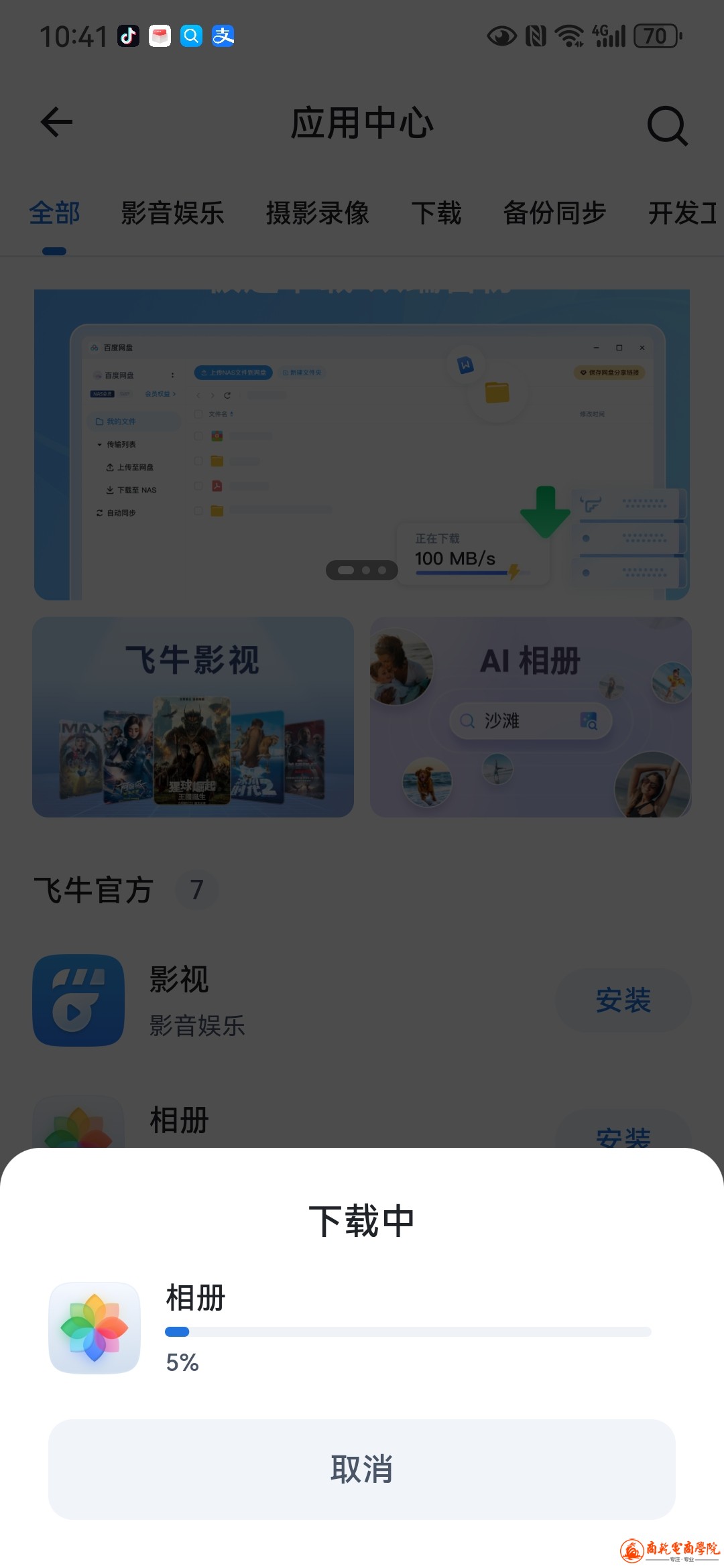
Task: Open the 飞牛影视 card
Action: coord(193,717)
